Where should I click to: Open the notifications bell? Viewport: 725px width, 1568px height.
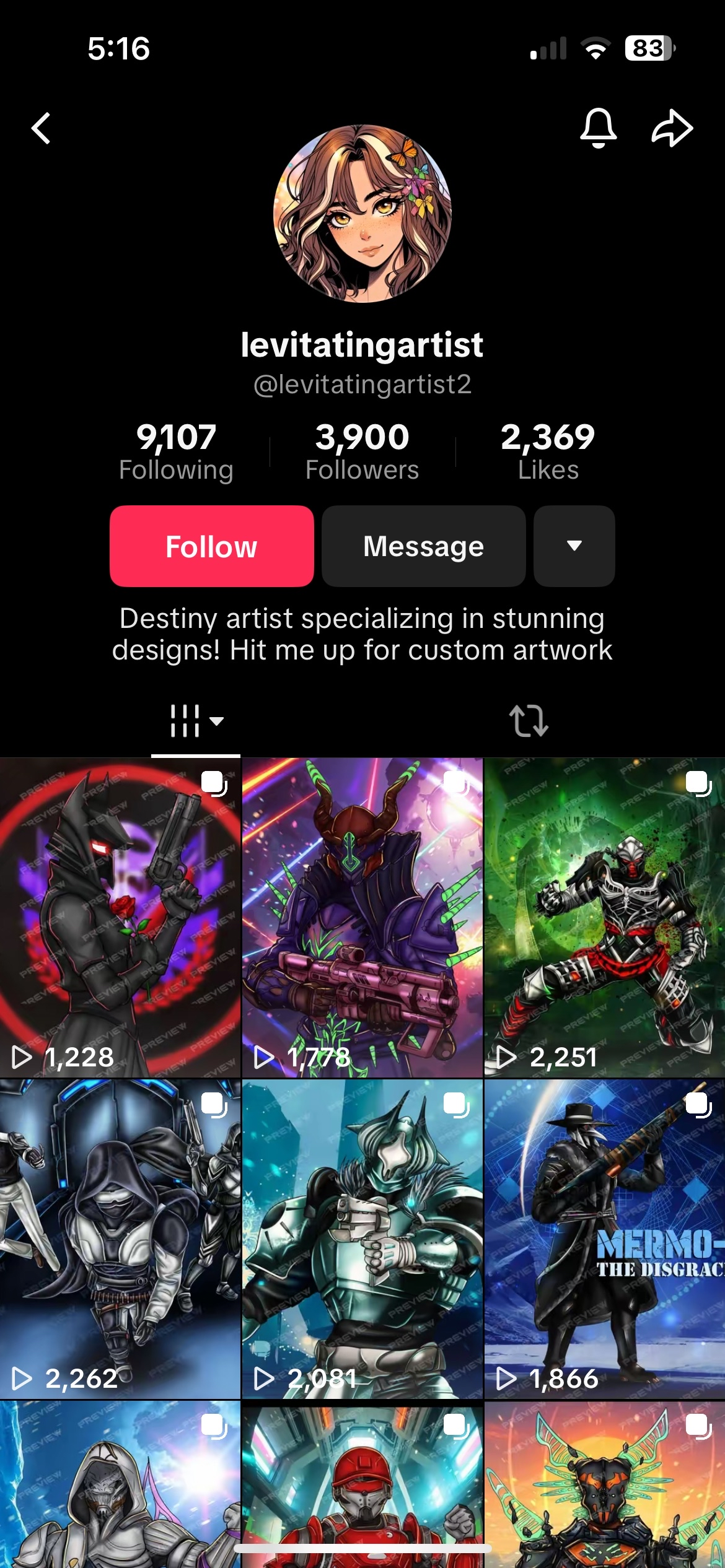click(598, 128)
